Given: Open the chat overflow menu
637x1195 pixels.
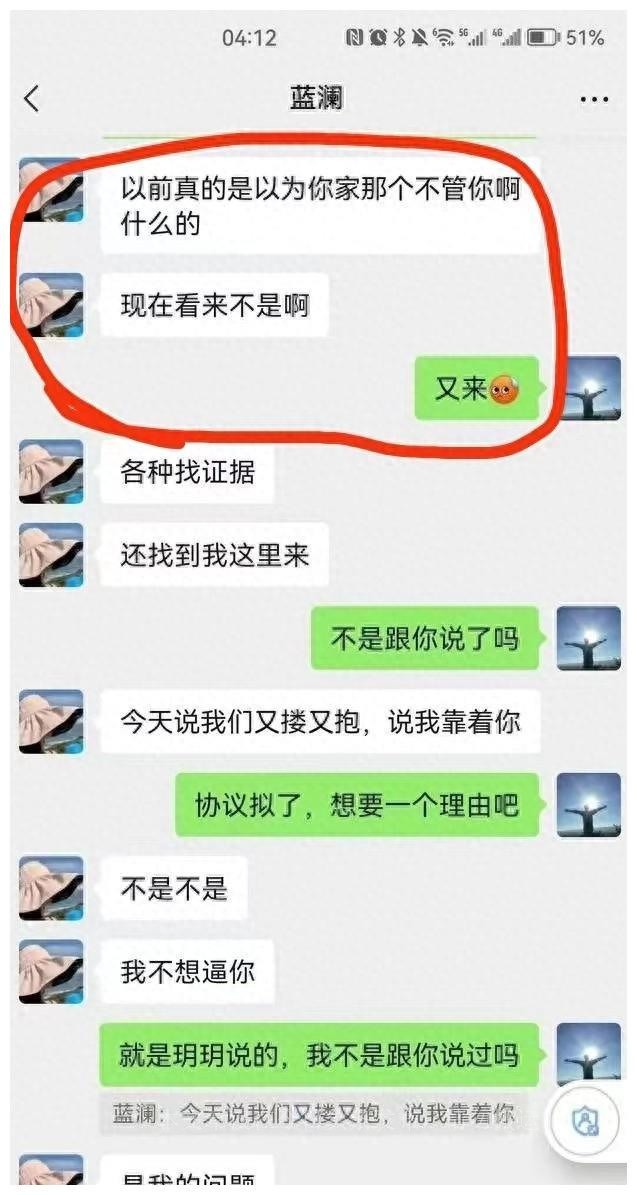Looking at the screenshot, I should [594, 99].
